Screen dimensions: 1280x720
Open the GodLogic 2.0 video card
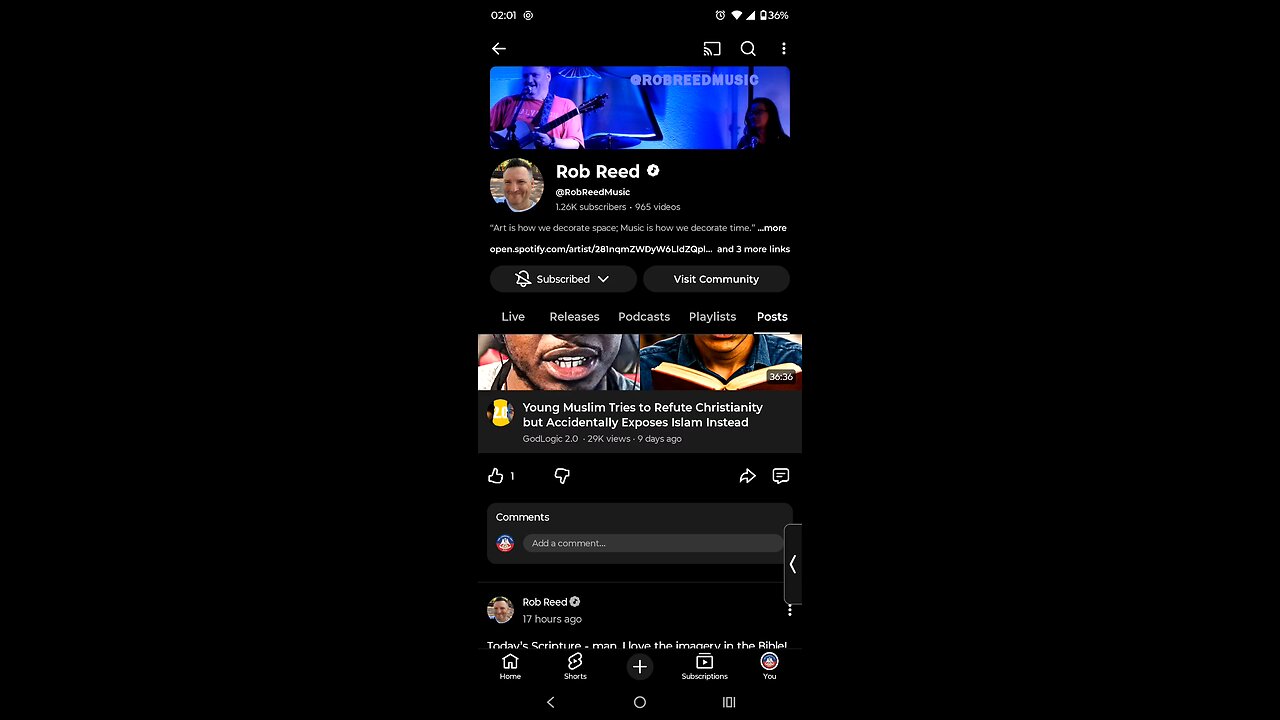pos(640,415)
